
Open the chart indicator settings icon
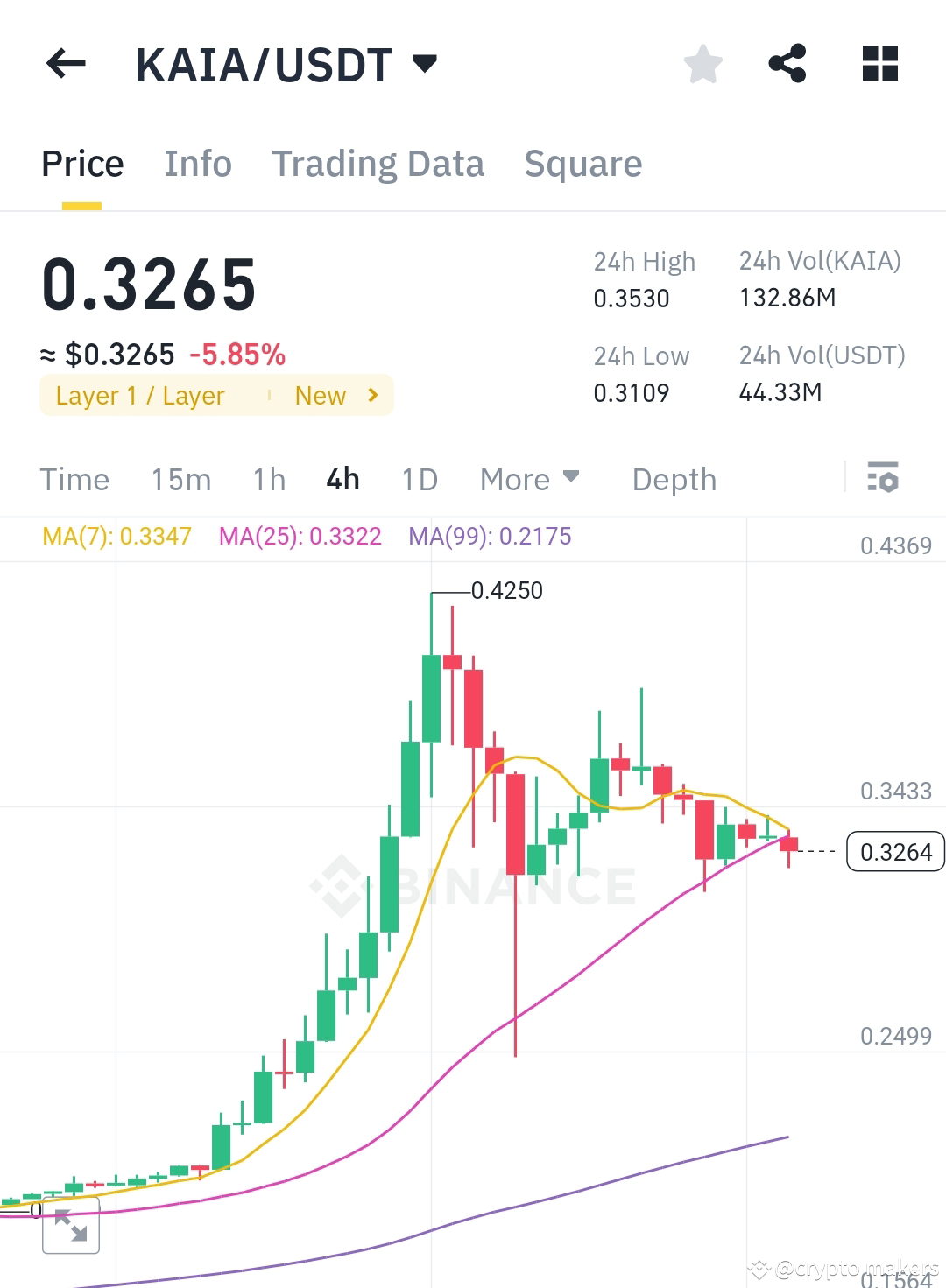point(884,479)
